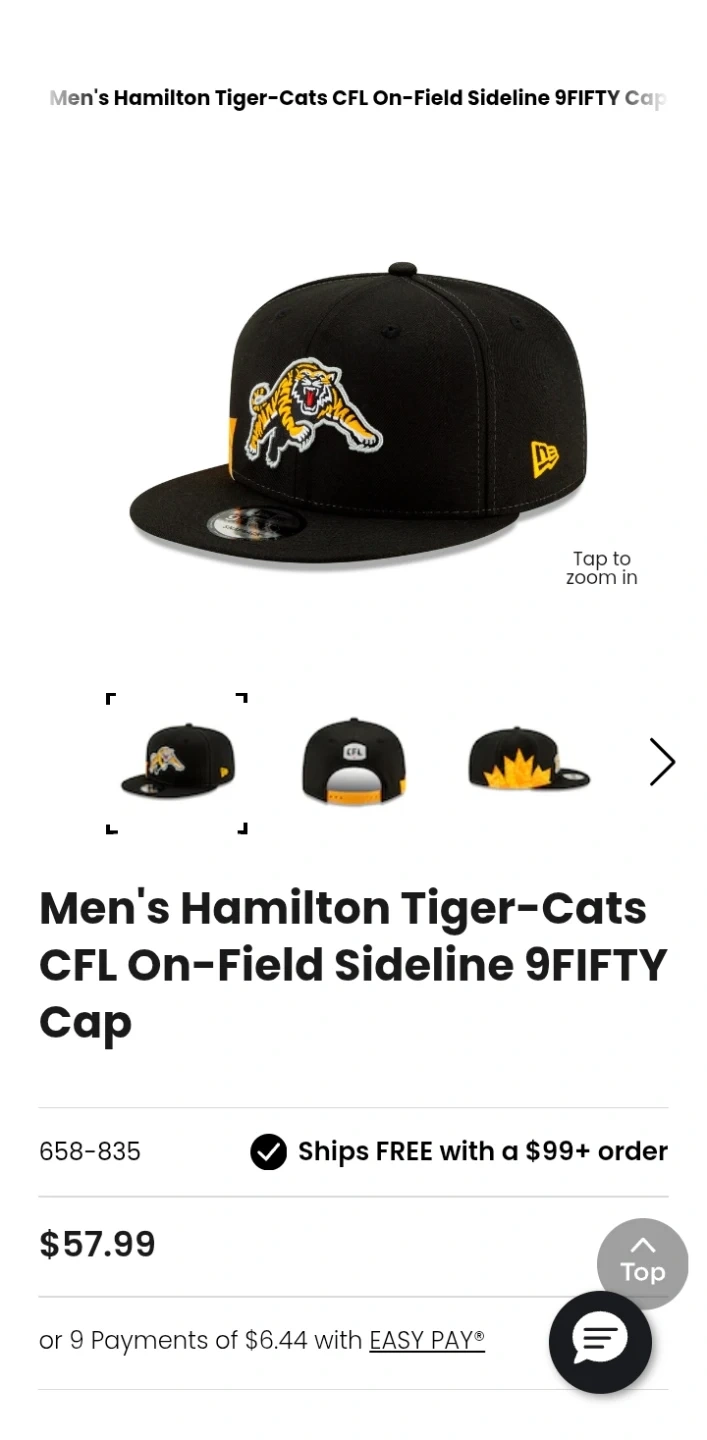Image resolution: width=707 pixels, height=1440 pixels.
Task: Show the maple leaf side-view thumbnail
Action: tap(528, 763)
